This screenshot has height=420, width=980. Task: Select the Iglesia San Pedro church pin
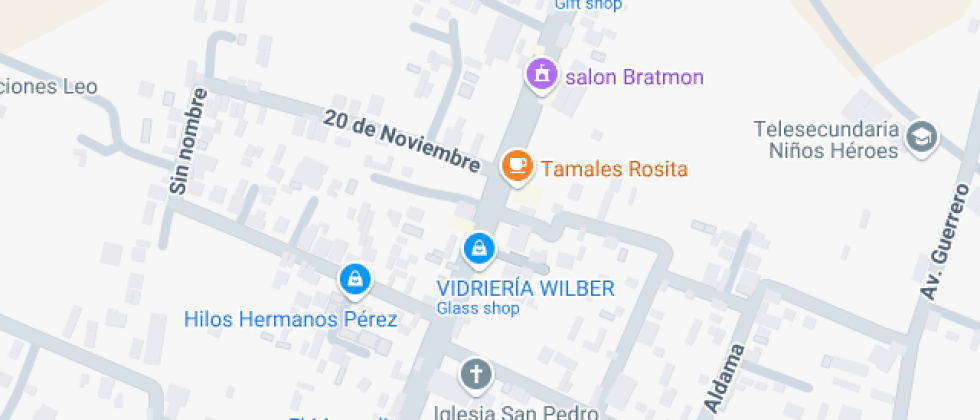coord(476,376)
